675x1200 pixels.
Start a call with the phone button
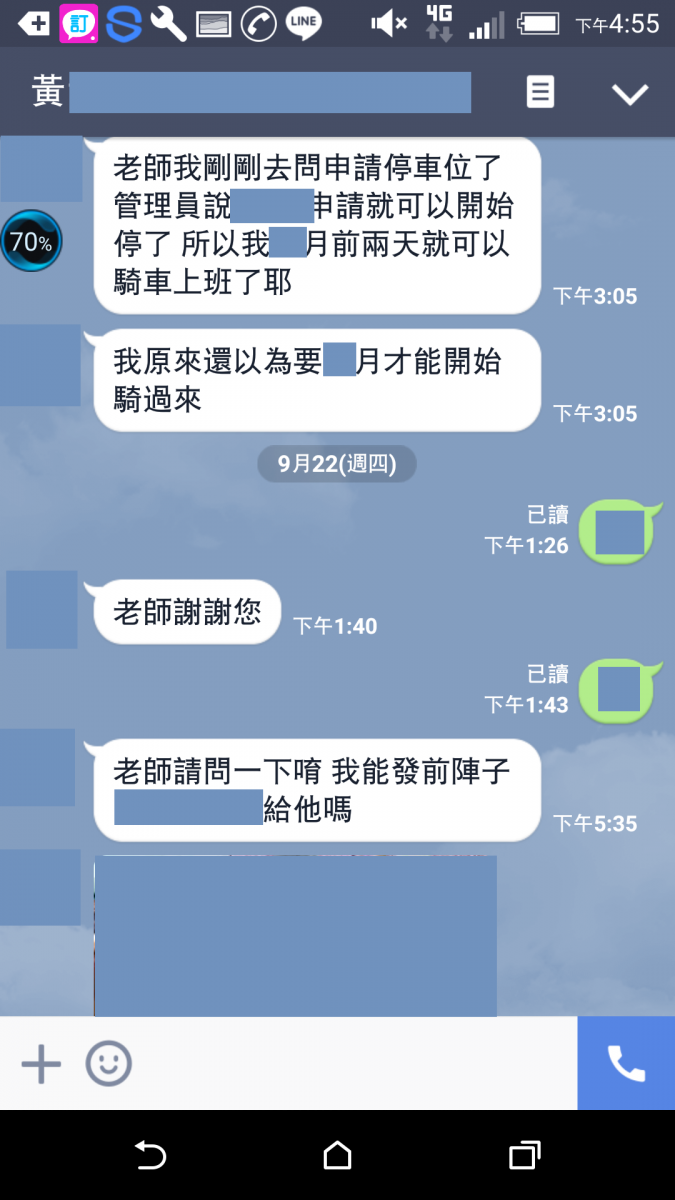click(x=626, y=1064)
